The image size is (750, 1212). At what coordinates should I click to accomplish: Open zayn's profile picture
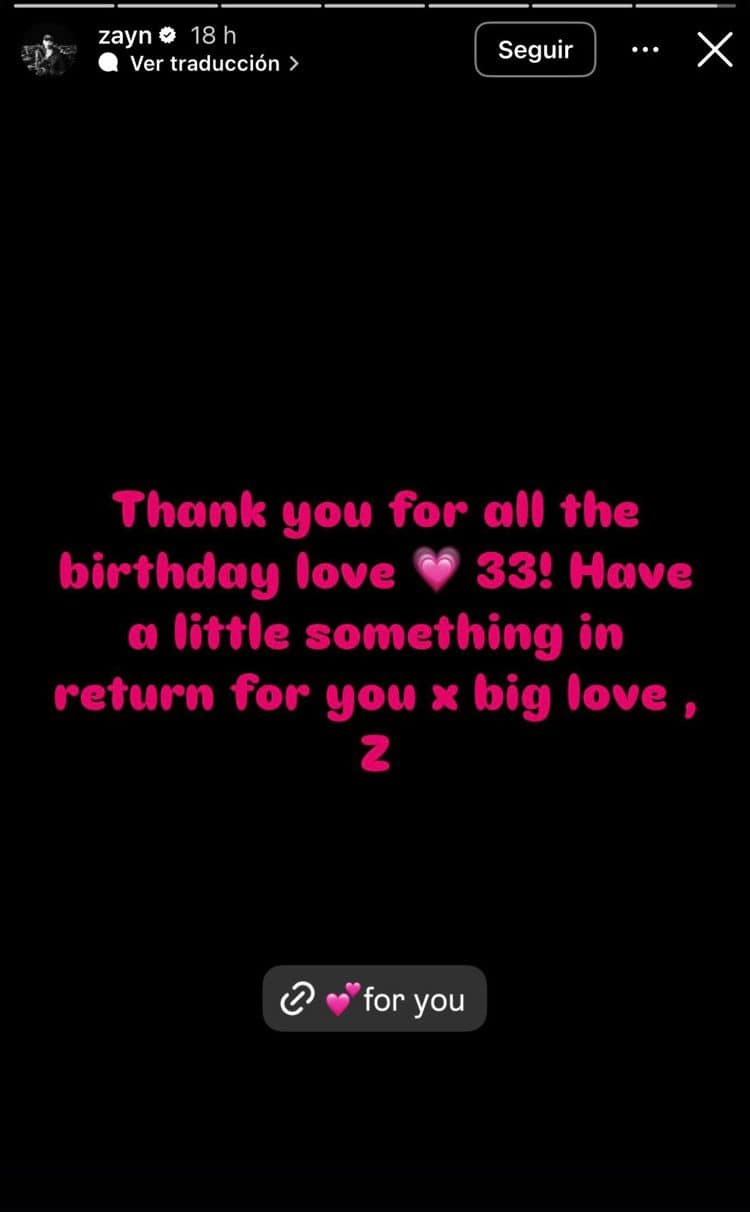pos(49,50)
